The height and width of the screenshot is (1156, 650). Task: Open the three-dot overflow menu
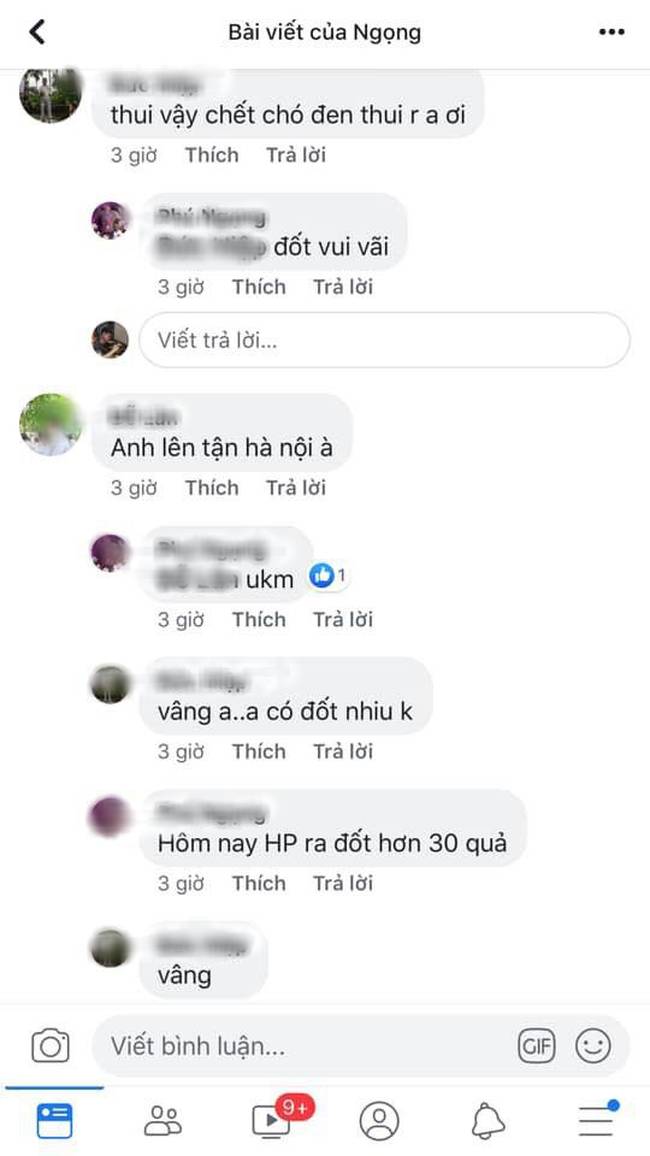click(611, 32)
